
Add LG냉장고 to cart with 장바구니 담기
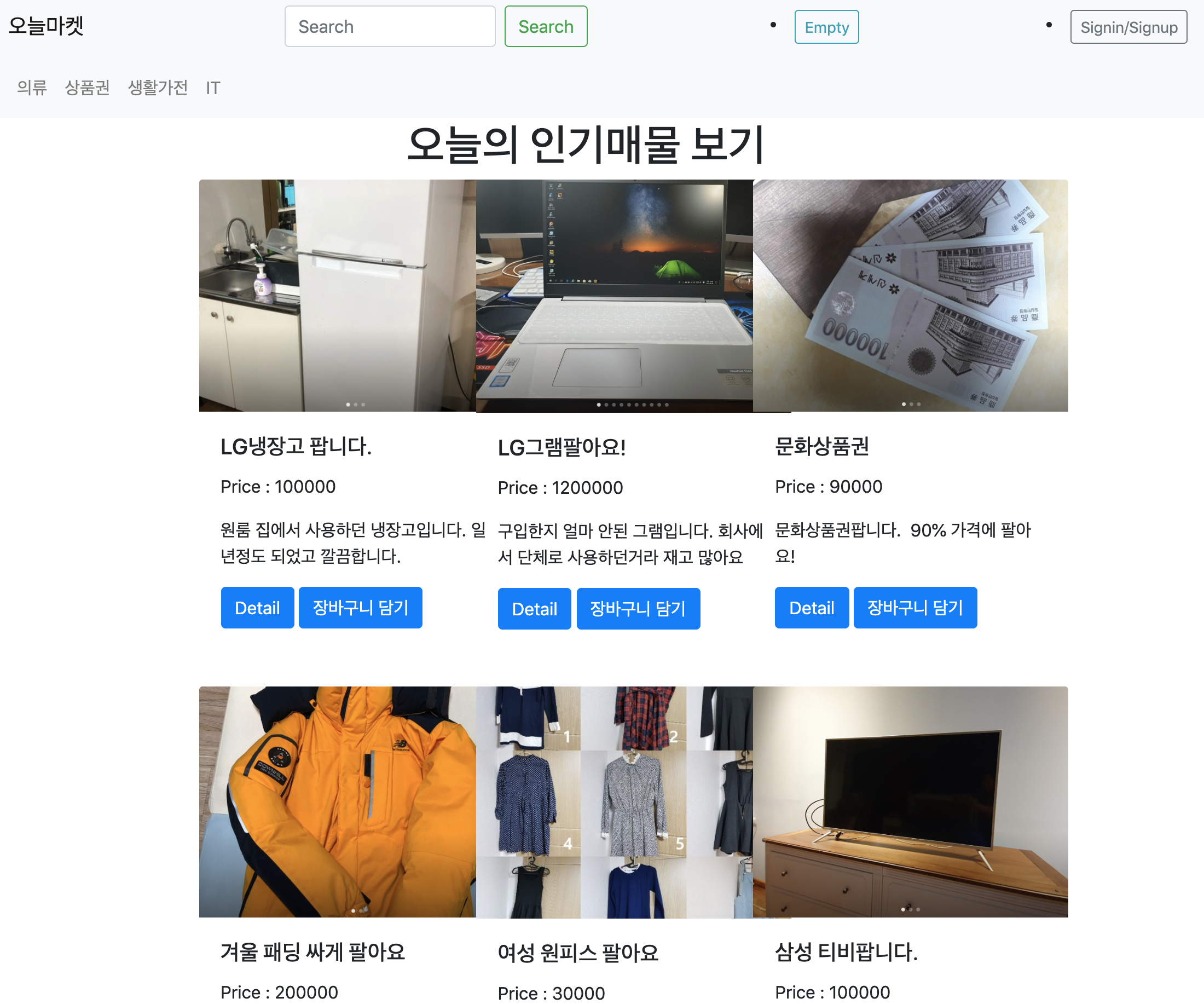360,607
